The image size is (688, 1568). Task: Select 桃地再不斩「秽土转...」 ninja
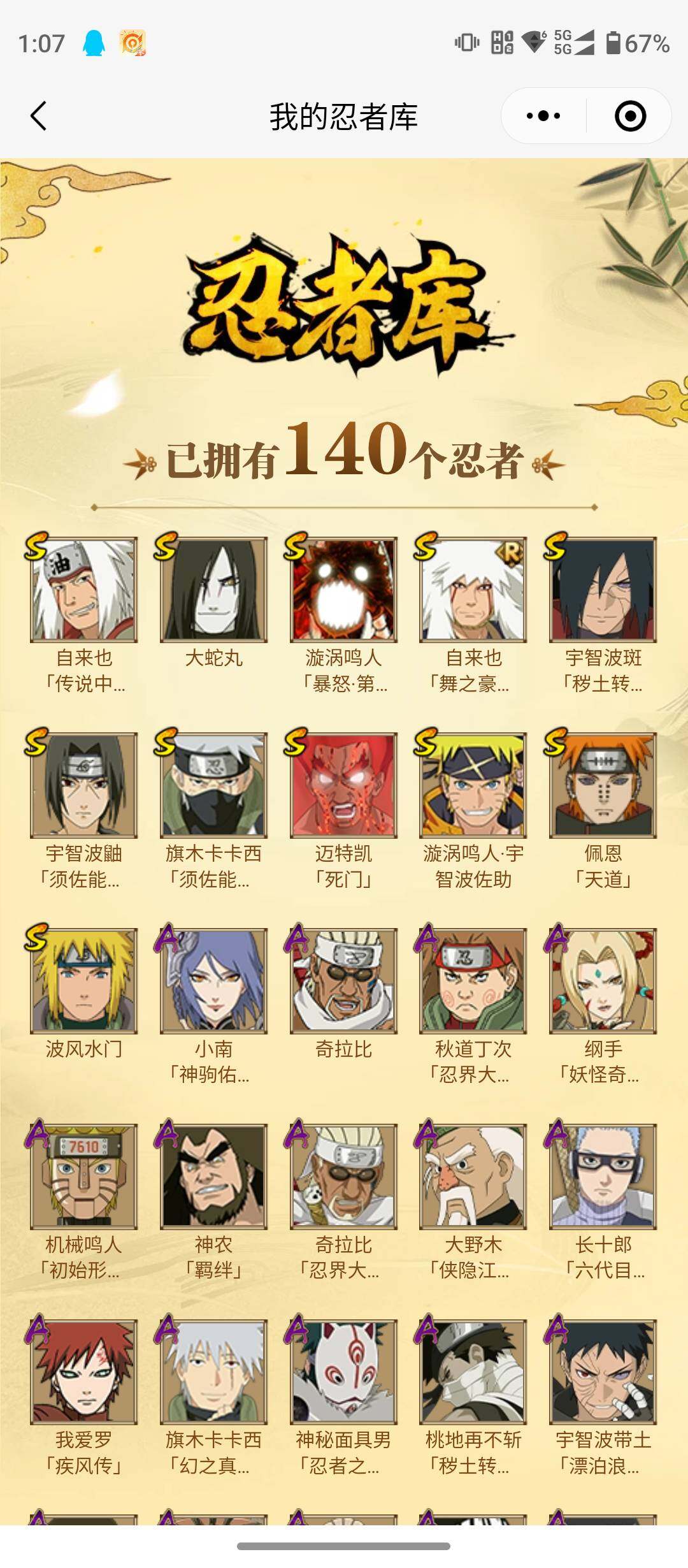473,1372
